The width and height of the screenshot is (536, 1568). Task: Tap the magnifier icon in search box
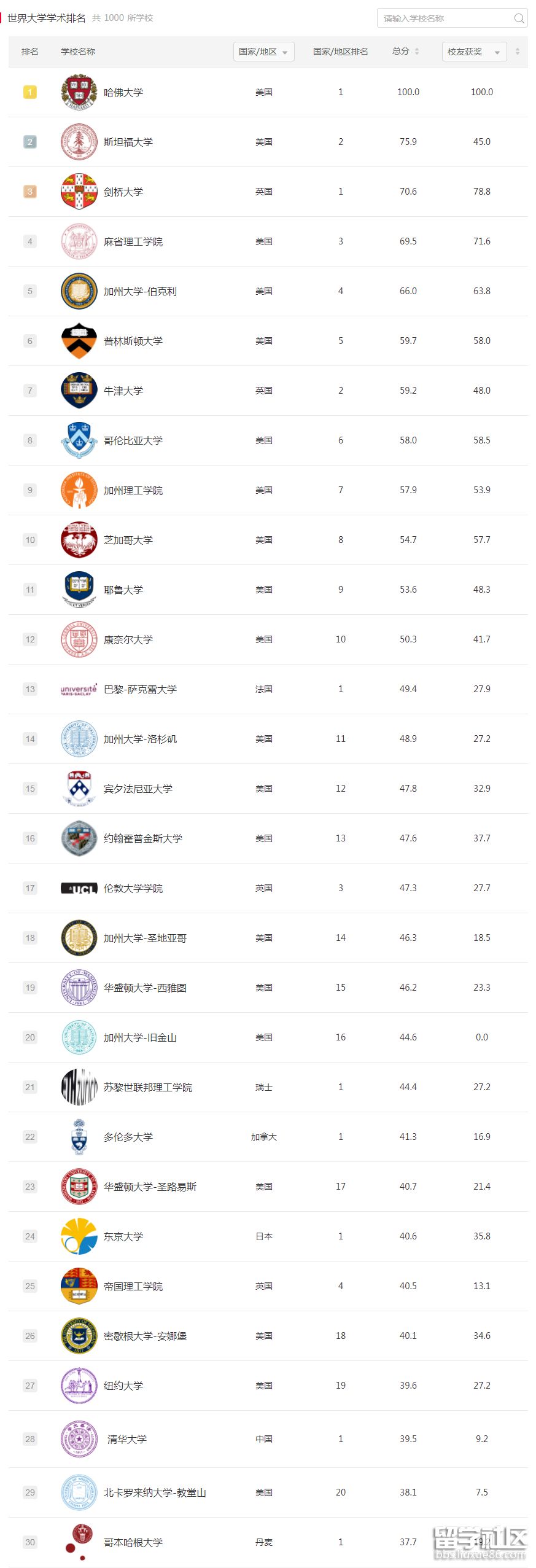click(x=519, y=18)
